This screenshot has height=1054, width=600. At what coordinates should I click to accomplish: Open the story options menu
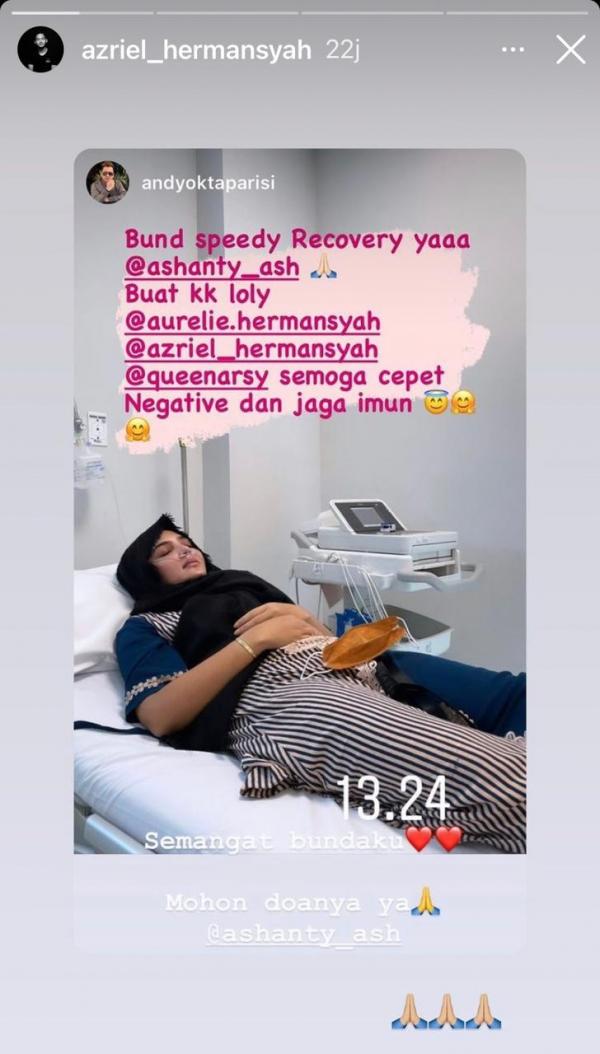pos(513,50)
